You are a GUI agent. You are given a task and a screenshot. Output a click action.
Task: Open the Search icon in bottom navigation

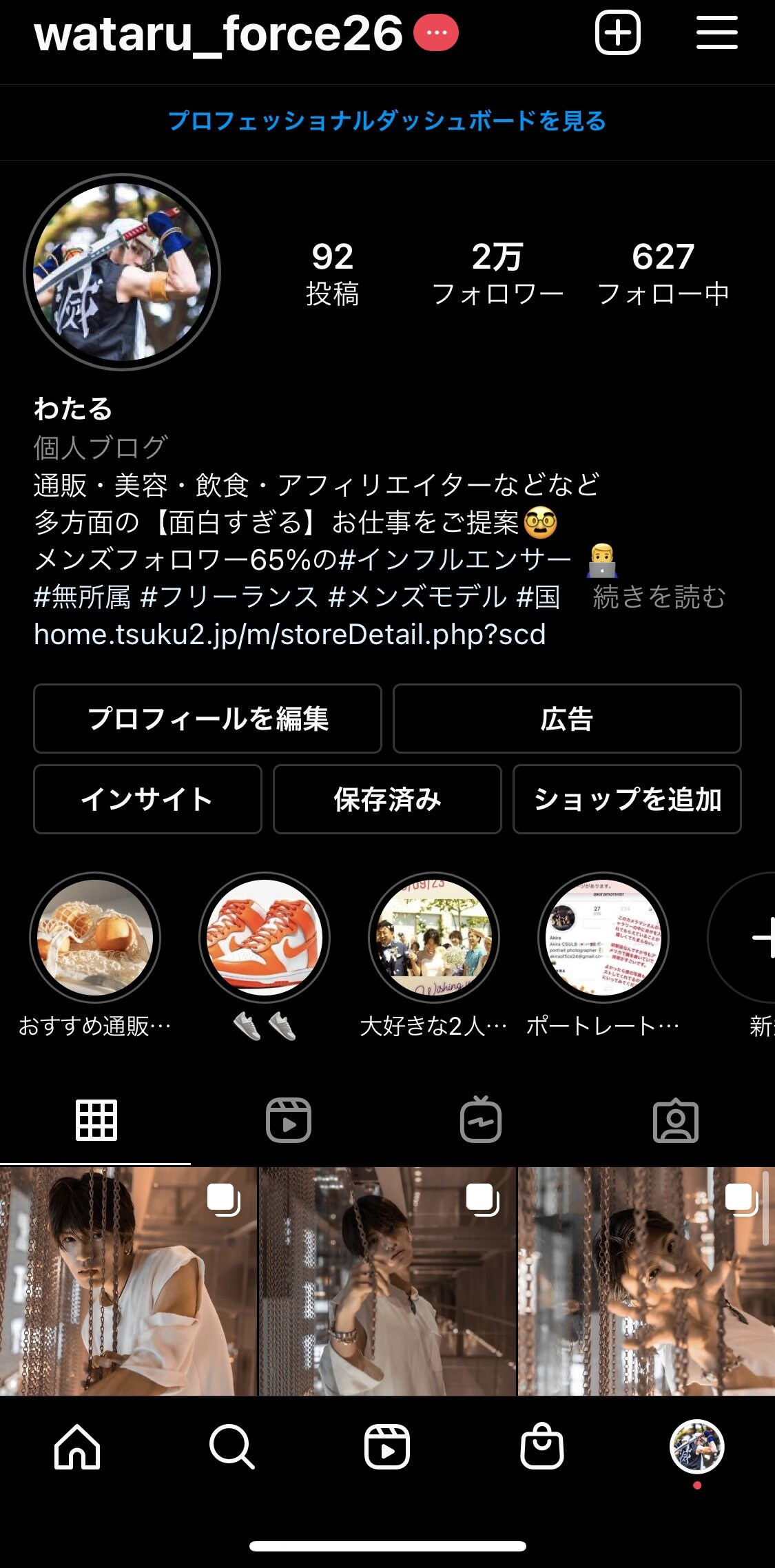[x=232, y=1447]
